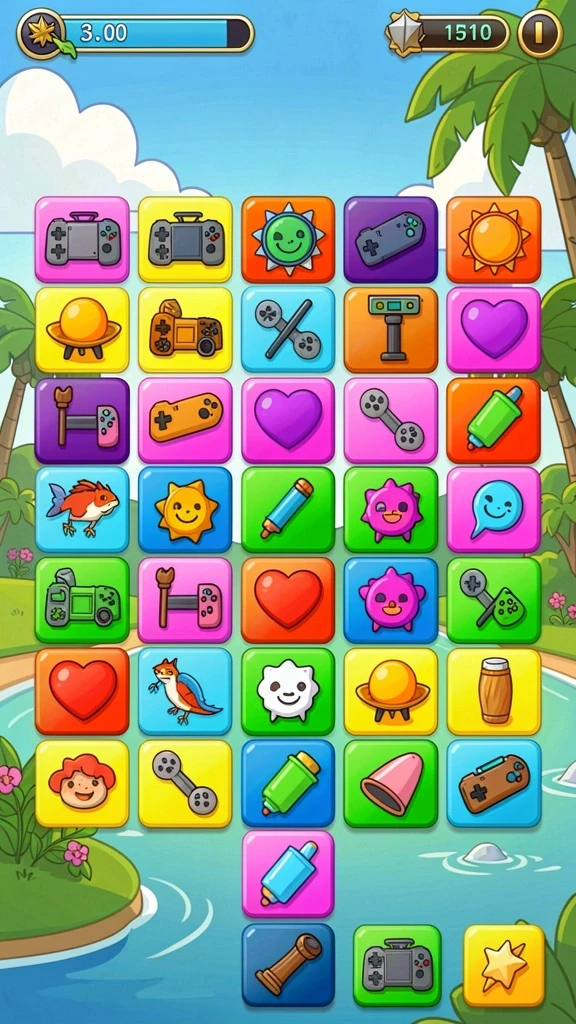This screenshot has width=576, height=1024.
Task: Tap the yellow tile with brown gamepad
Action: tap(185, 330)
